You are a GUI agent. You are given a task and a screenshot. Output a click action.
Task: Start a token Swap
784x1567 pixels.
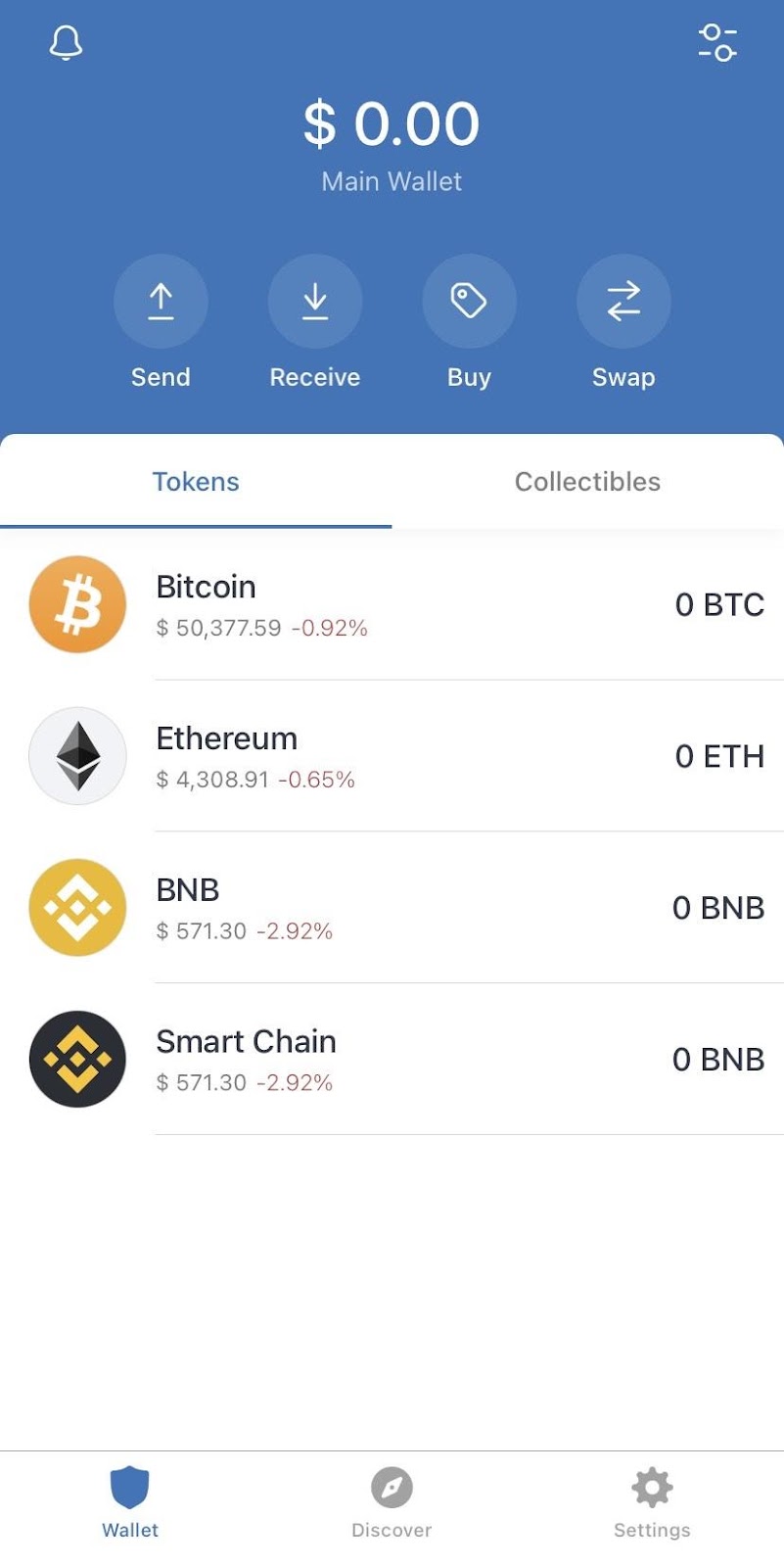(x=623, y=302)
